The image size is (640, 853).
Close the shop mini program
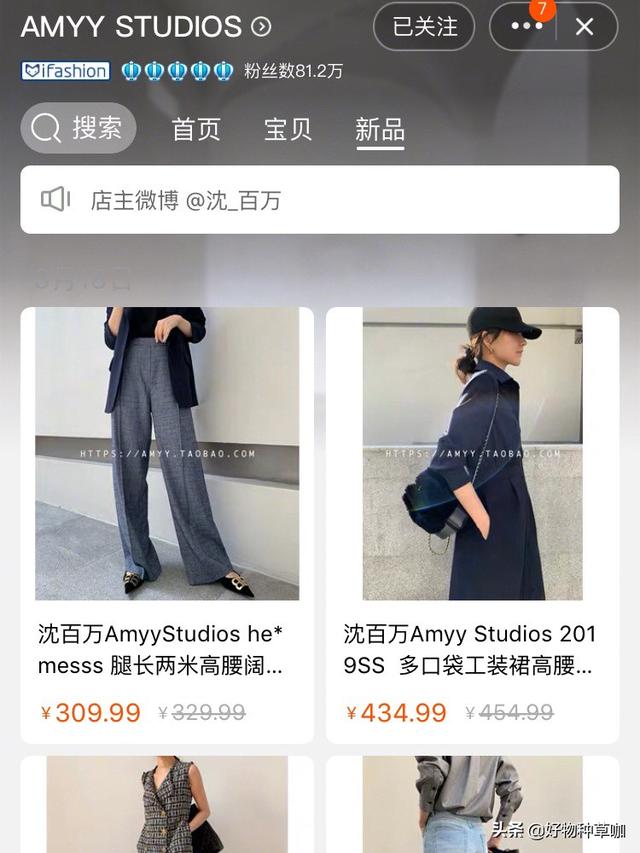[x=585, y=27]
